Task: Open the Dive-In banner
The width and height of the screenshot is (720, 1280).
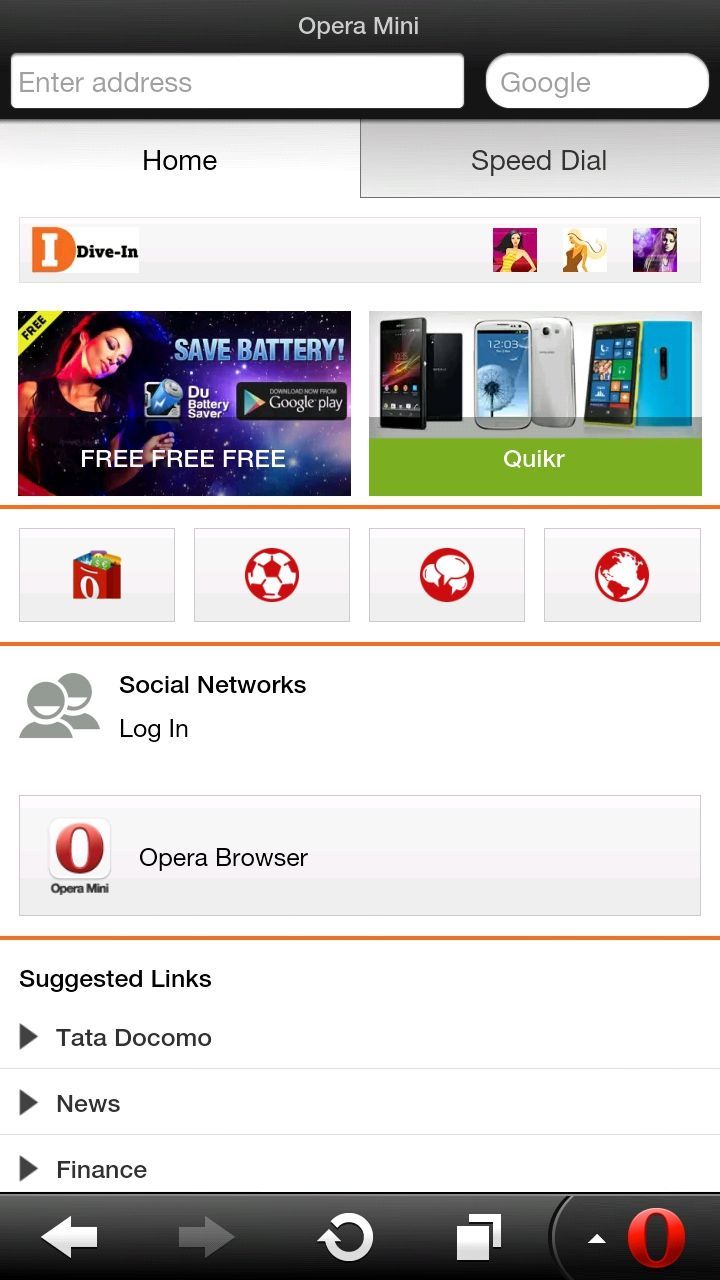Action: point(360,250)
